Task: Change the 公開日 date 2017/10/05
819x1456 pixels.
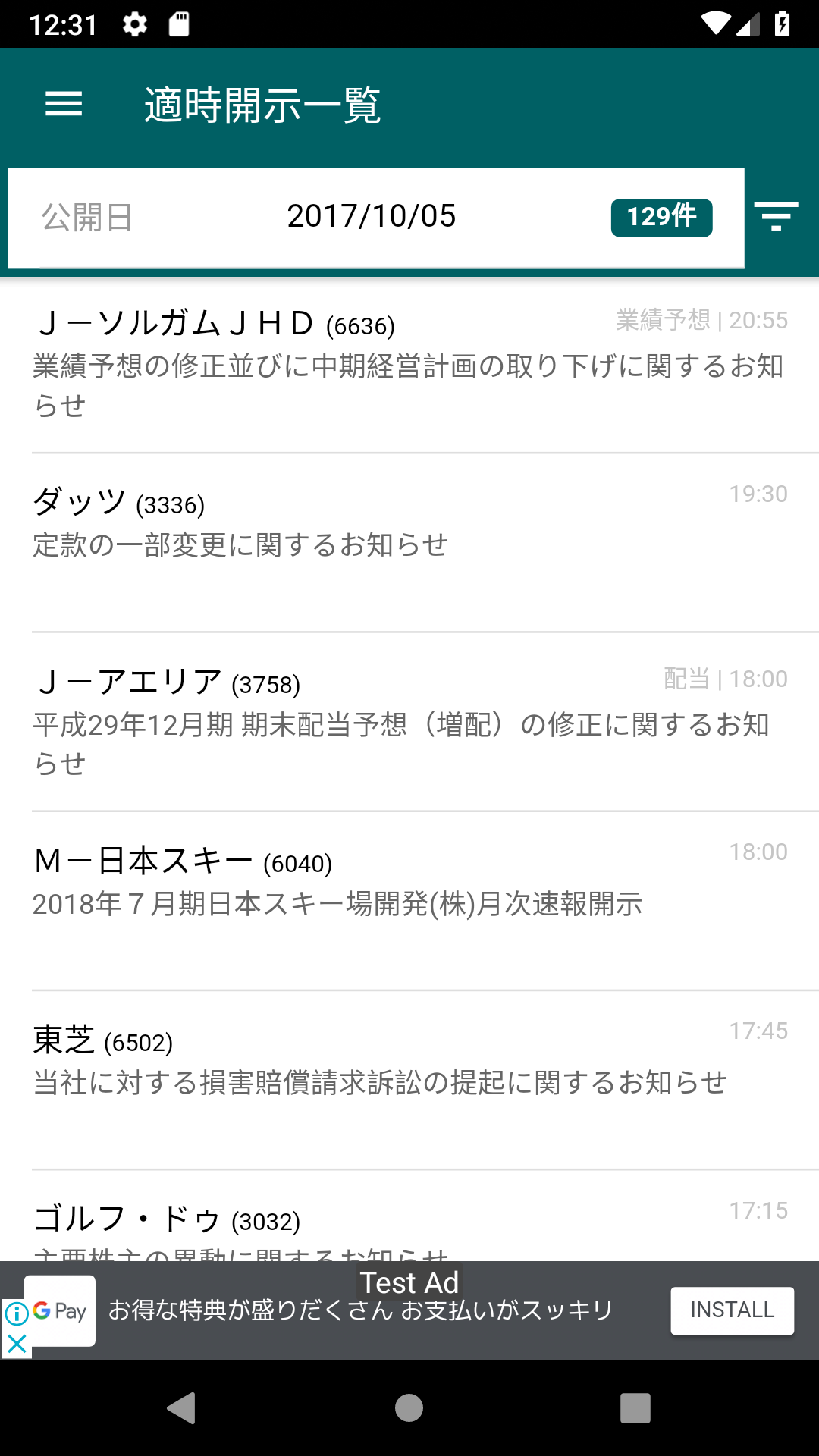Action: click(372, 216)
